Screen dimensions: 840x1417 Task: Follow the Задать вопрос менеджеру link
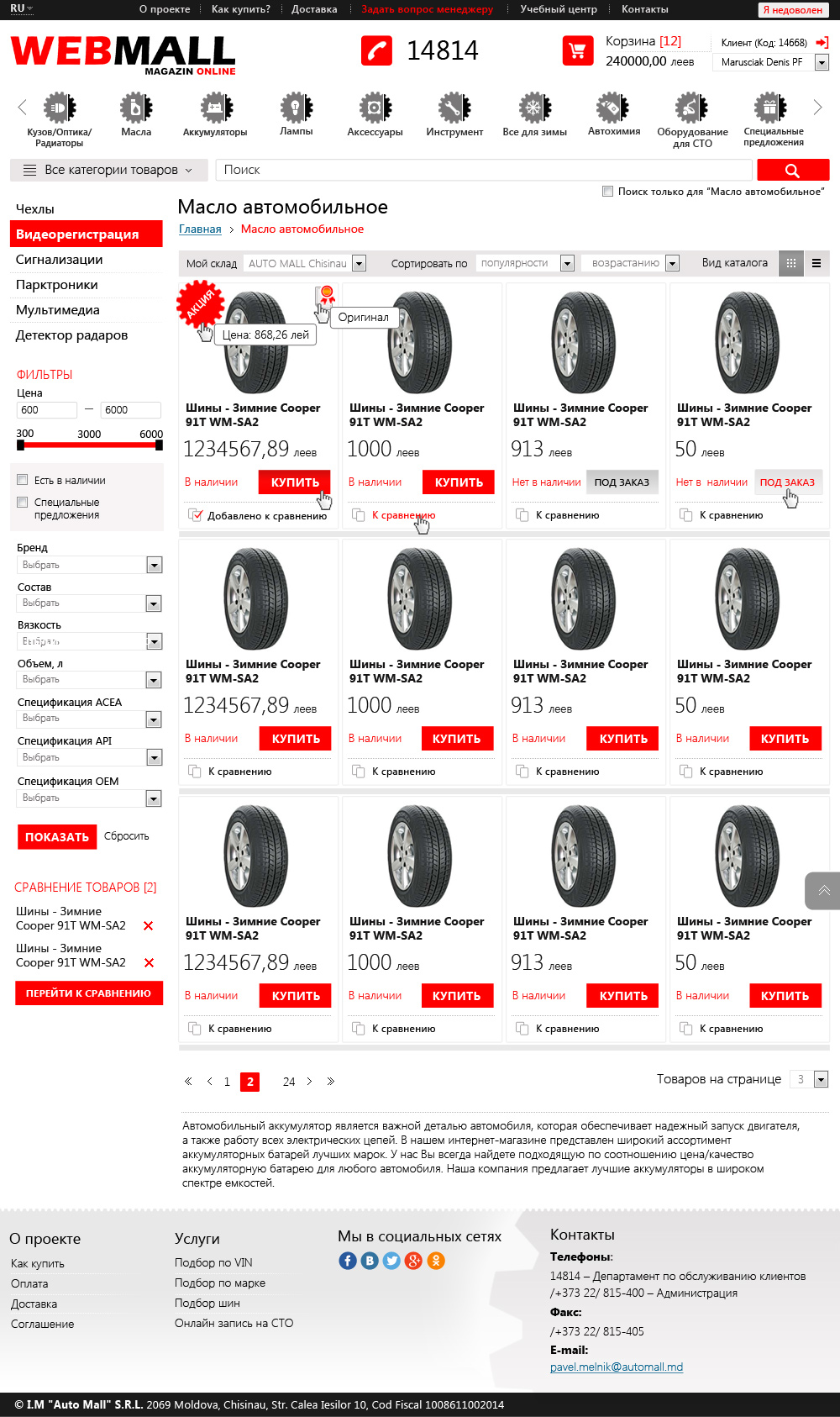coord(427,9)
